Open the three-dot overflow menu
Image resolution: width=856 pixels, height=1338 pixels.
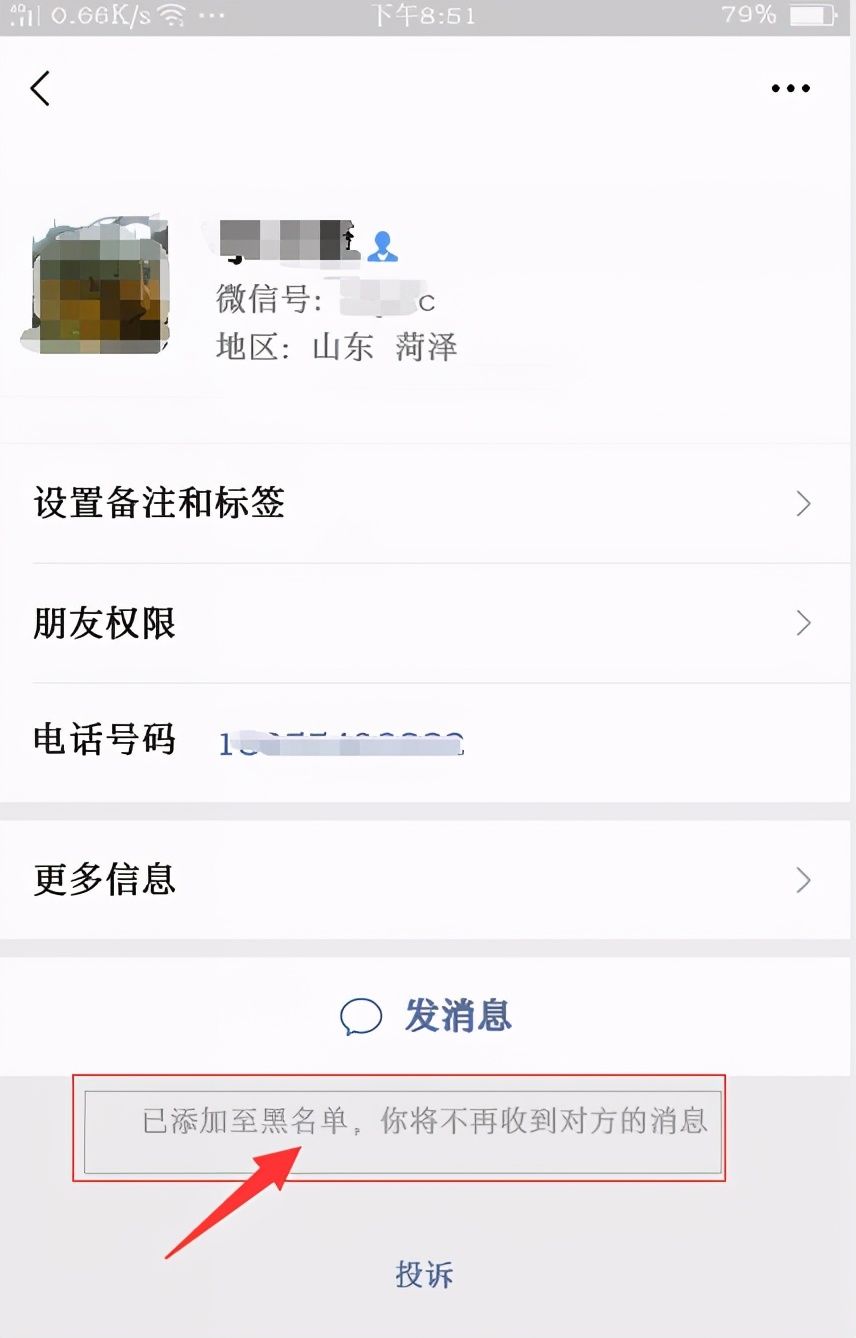[790, 89]
